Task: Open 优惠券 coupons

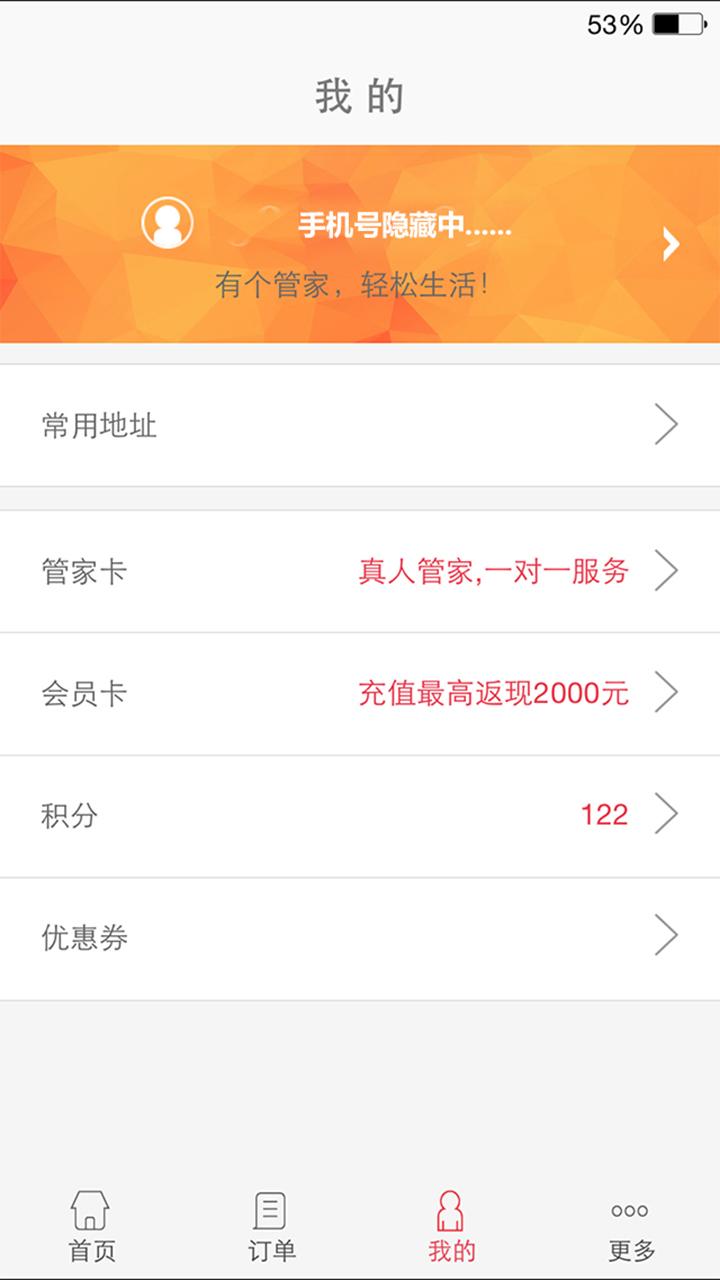Action: tap(360, 938)
